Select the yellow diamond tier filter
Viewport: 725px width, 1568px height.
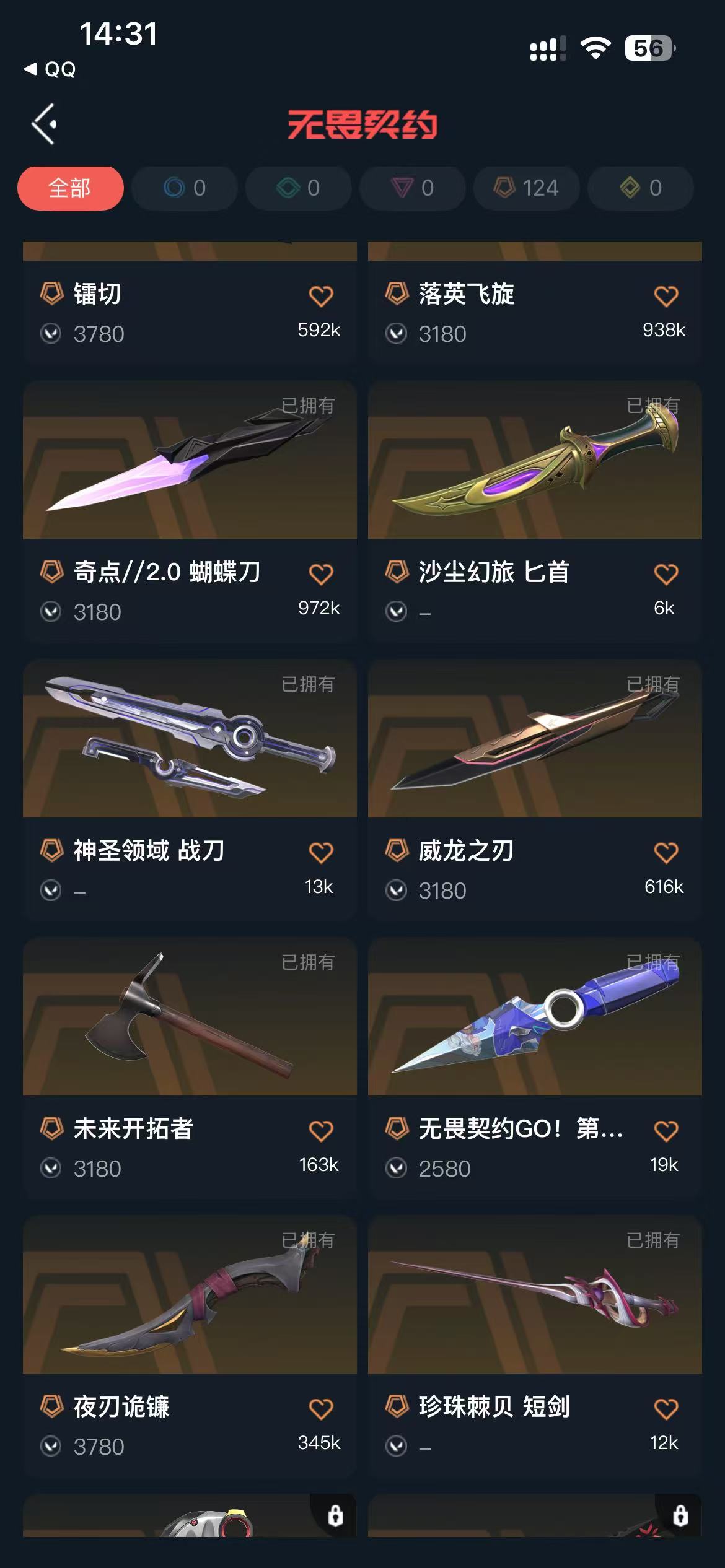[641, 188]
